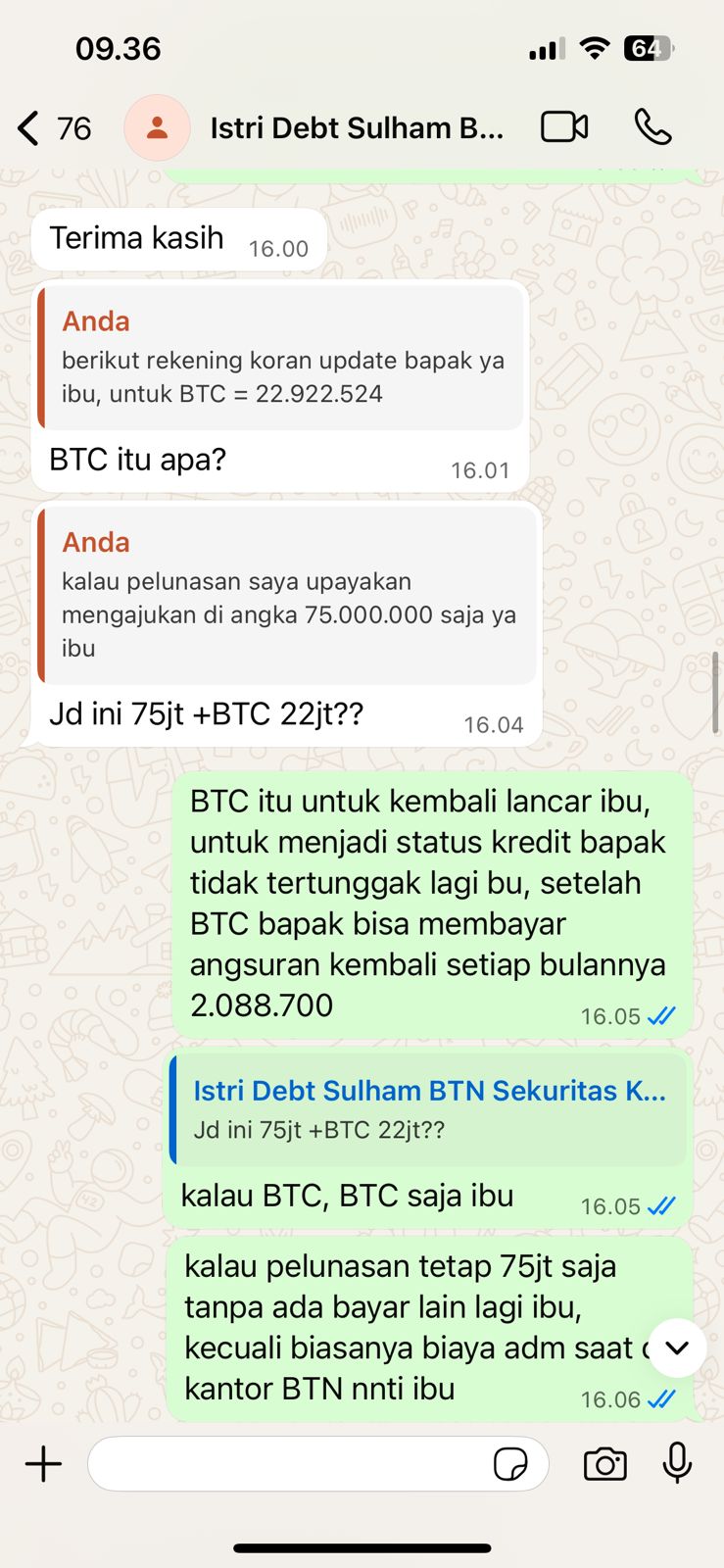This screenshot has height=1568, width=724.
Task: Record a voice message
Action: click(677, 1464)
